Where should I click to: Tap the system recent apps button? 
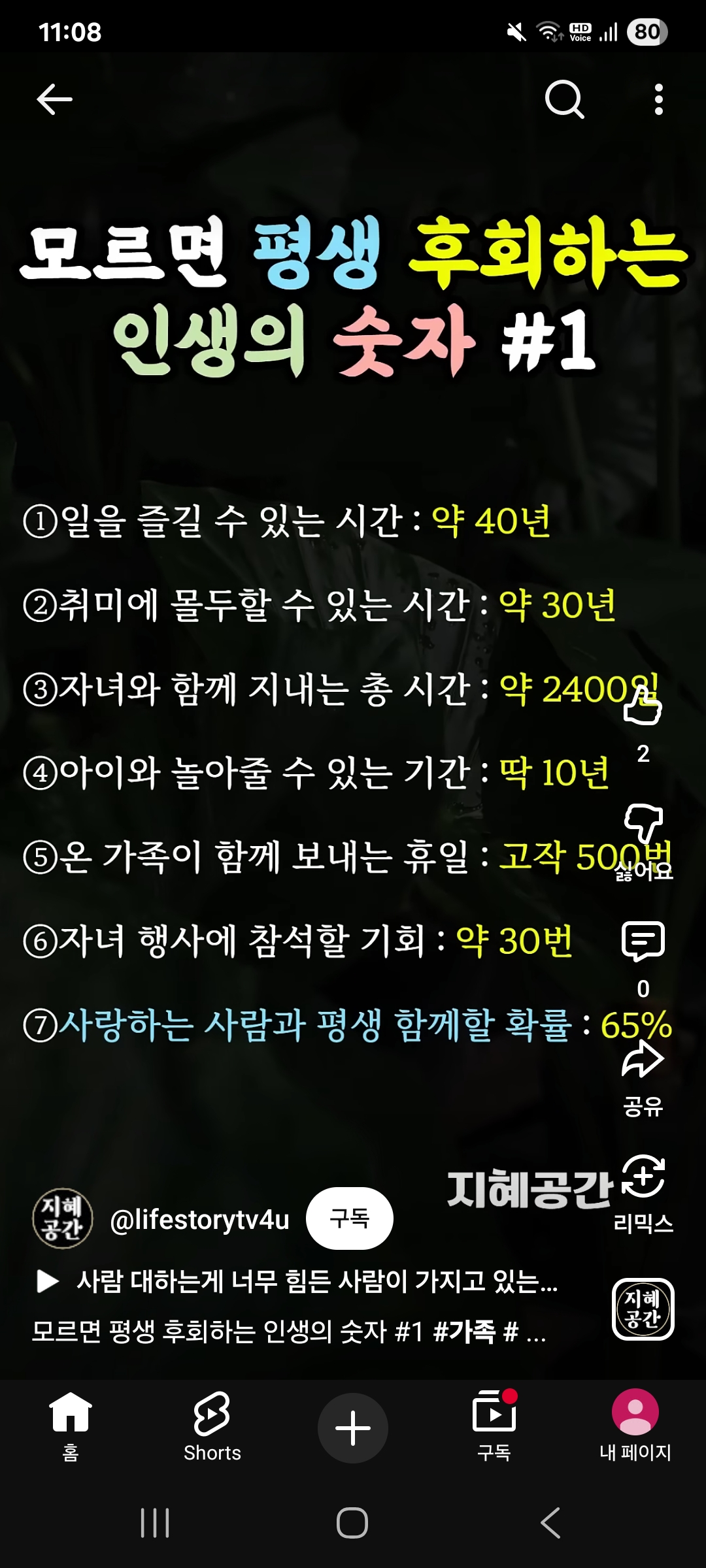pos(155,1523)
